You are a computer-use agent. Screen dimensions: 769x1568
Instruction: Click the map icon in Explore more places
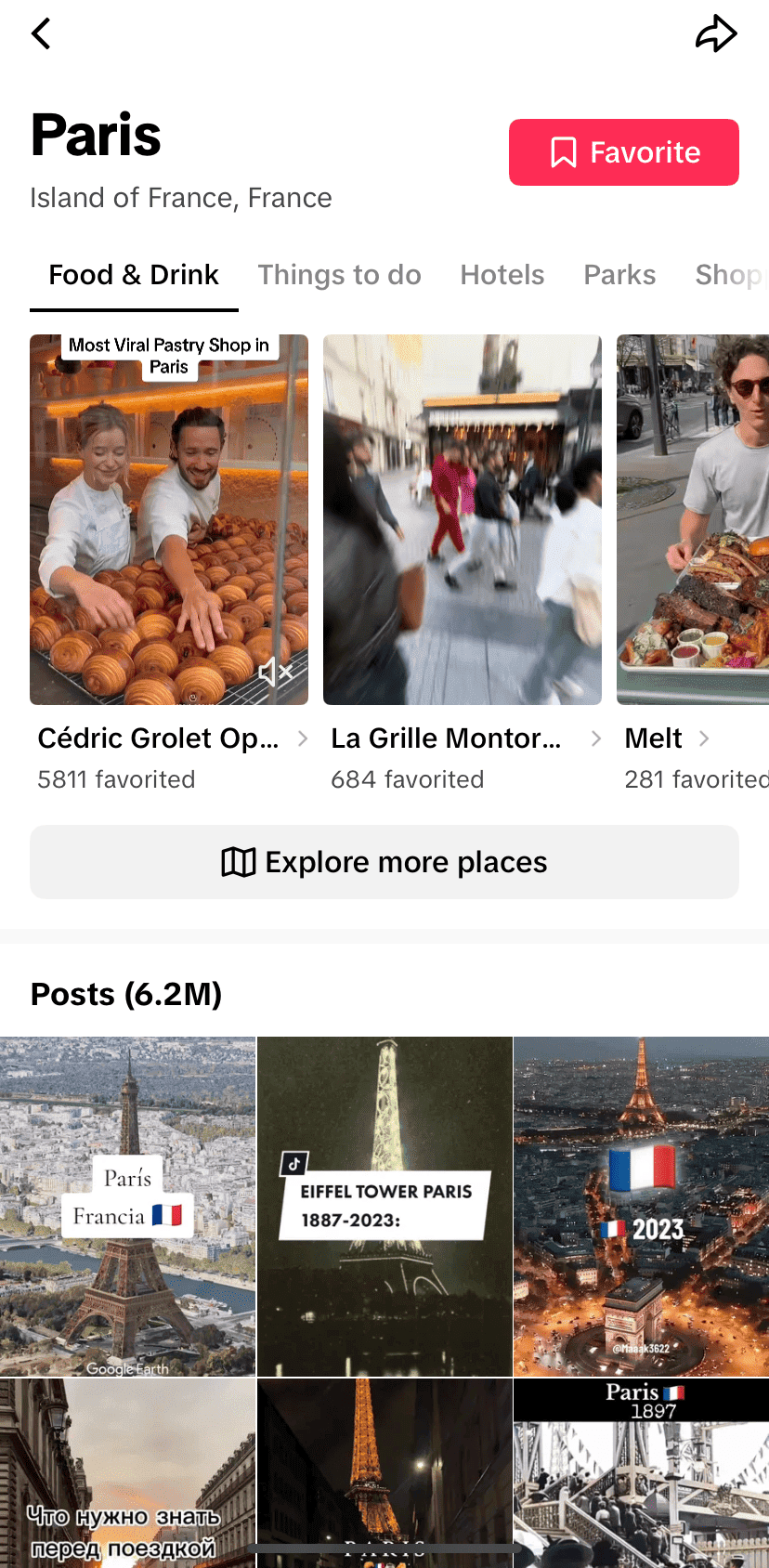pos(239,862)
